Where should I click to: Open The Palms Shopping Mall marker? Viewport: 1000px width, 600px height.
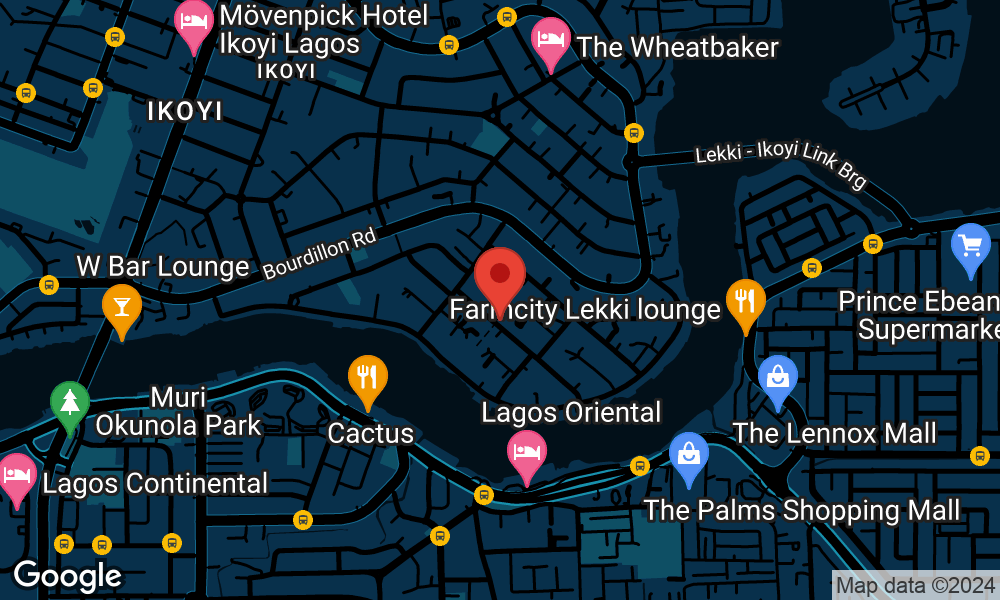(x=689, y=456)
